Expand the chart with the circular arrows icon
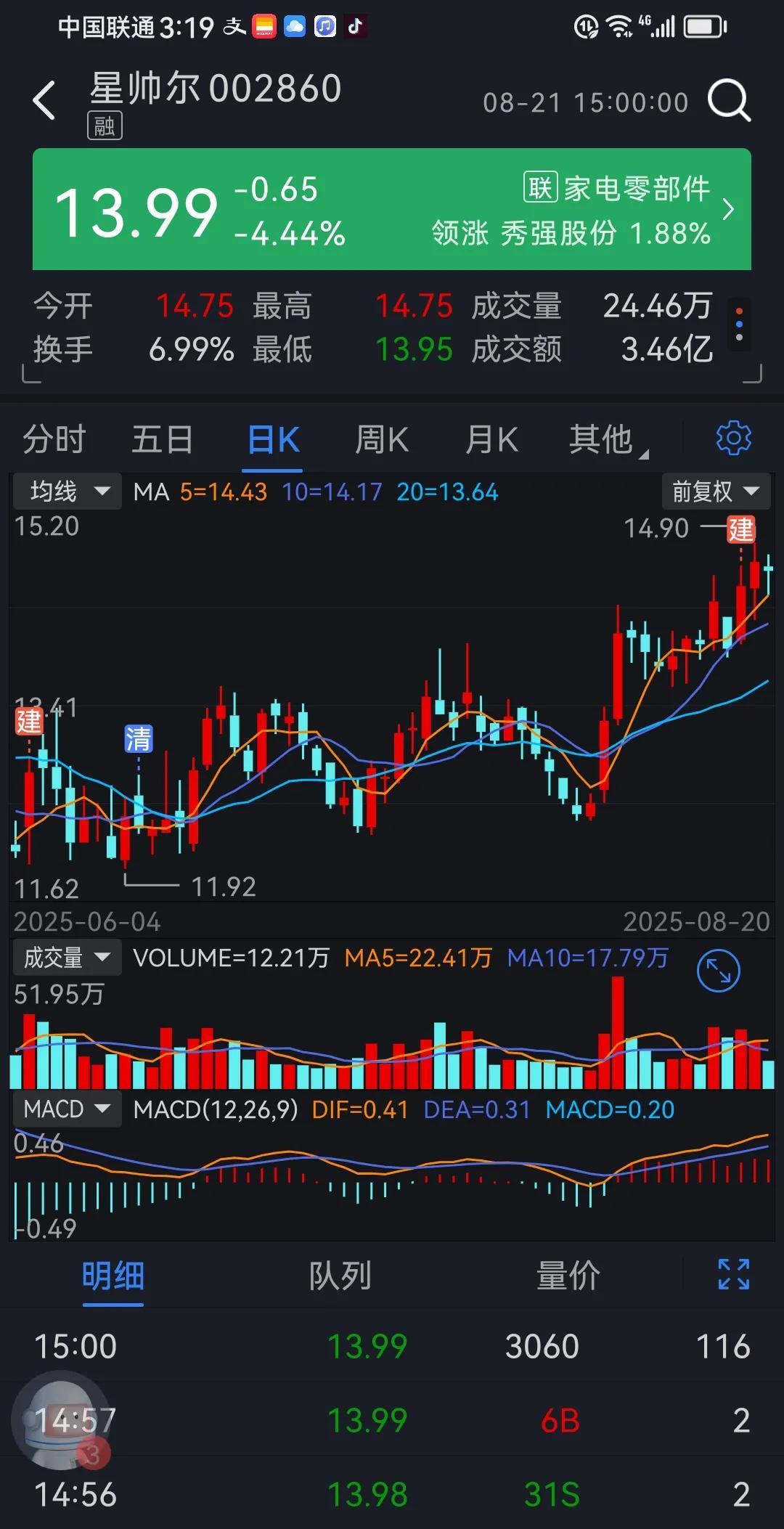Viewport: 784px width, 1529px height. pos(718,971)
